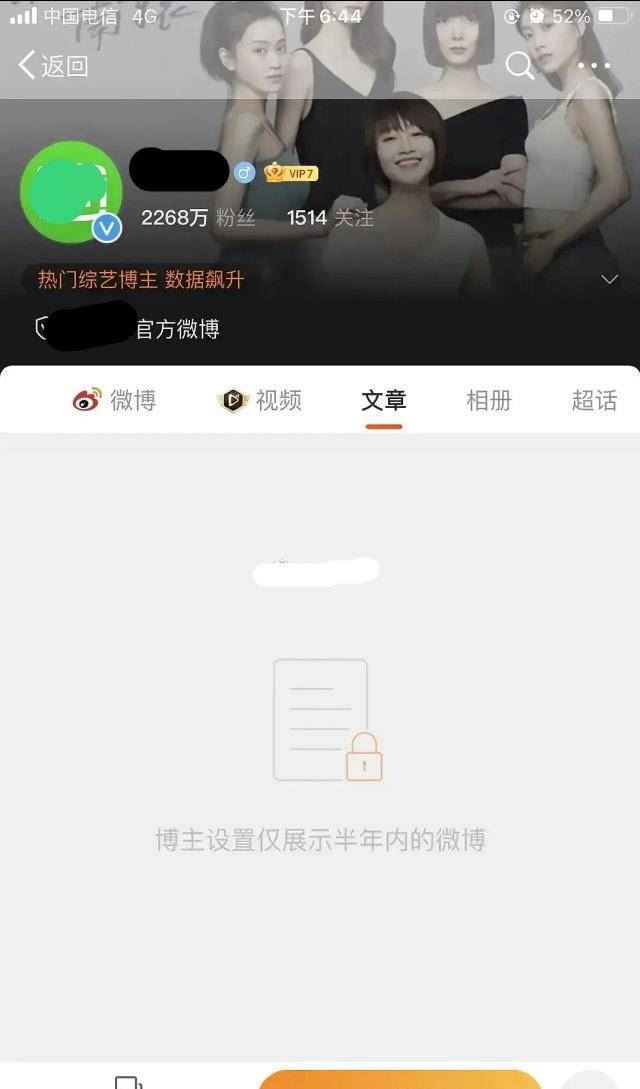This screenshot has width=640, height=1089.
Task: Switch to the 微博 tab
Action: pos(114,401)
